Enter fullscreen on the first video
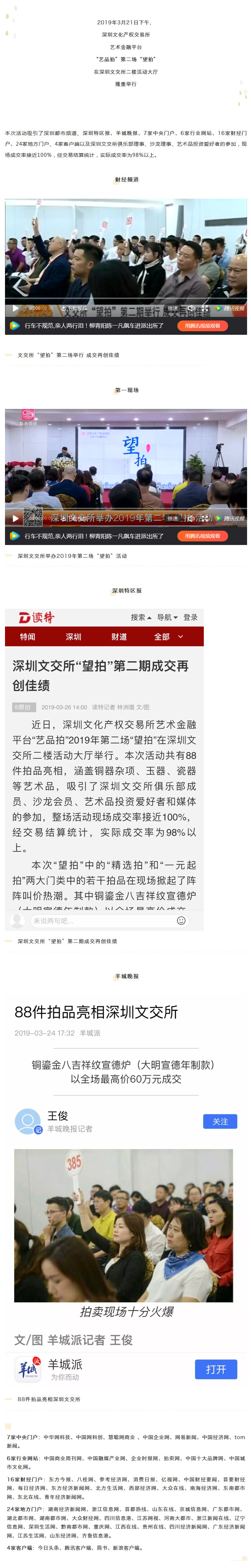Screen dimensions: 251x1568 click(206, 308)
